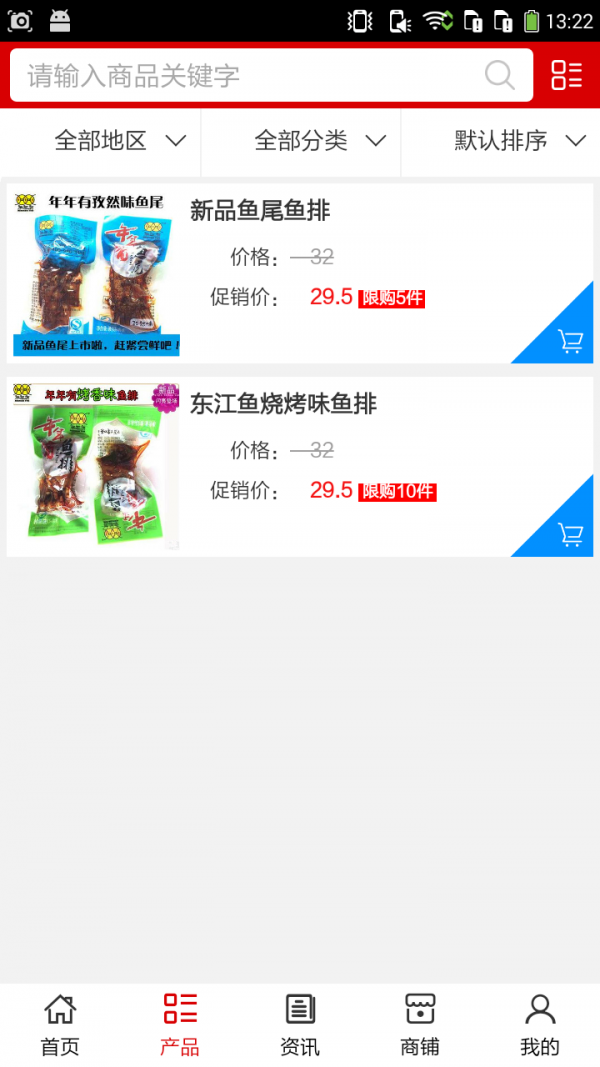Add 新品鱼尾鱼排 to the cart
The height and width of the screenshot is (1067, 600).
tap(570, 342)
